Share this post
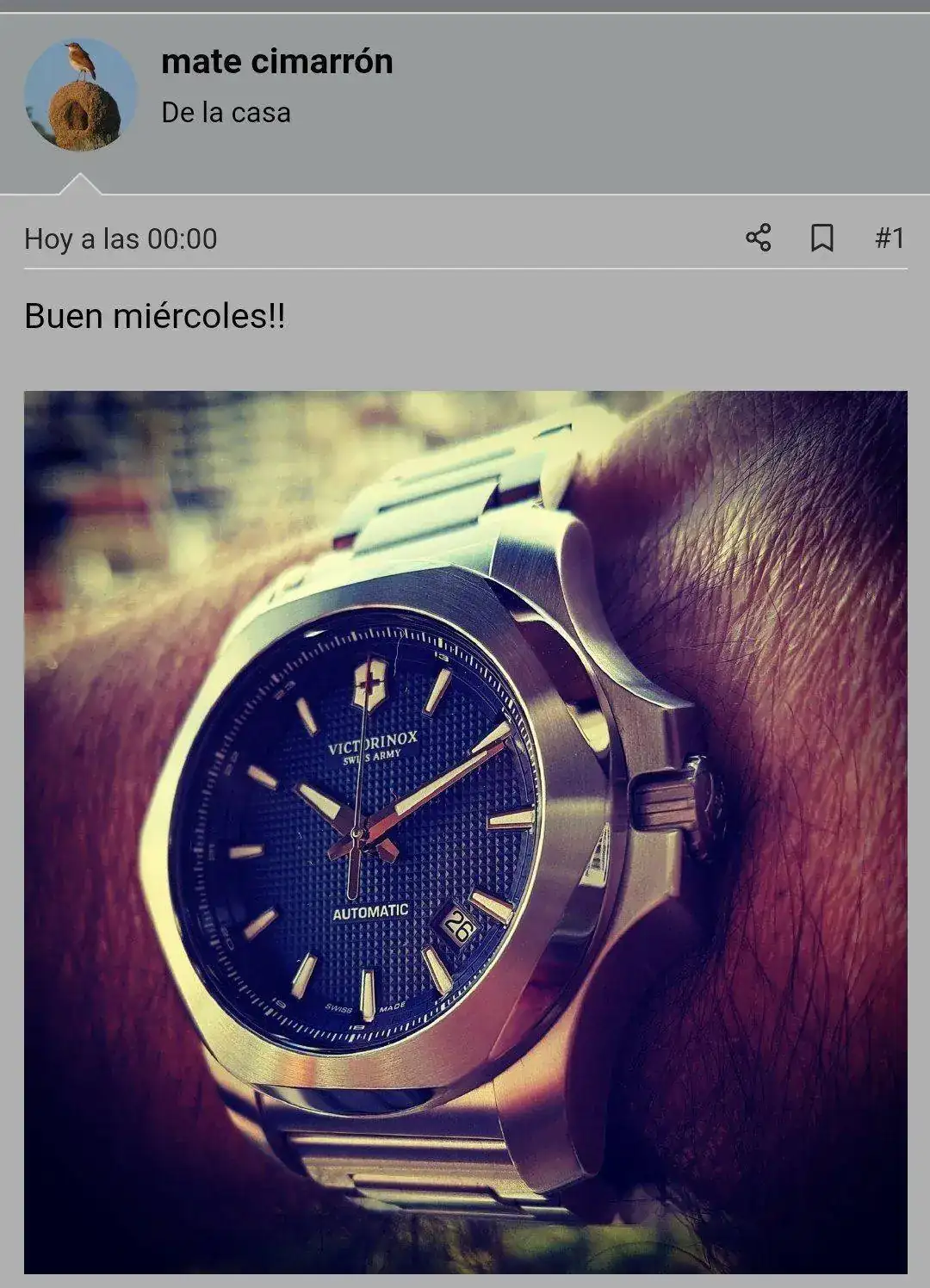The width and height of the screenshot is (930, 1288). (758, 238)
